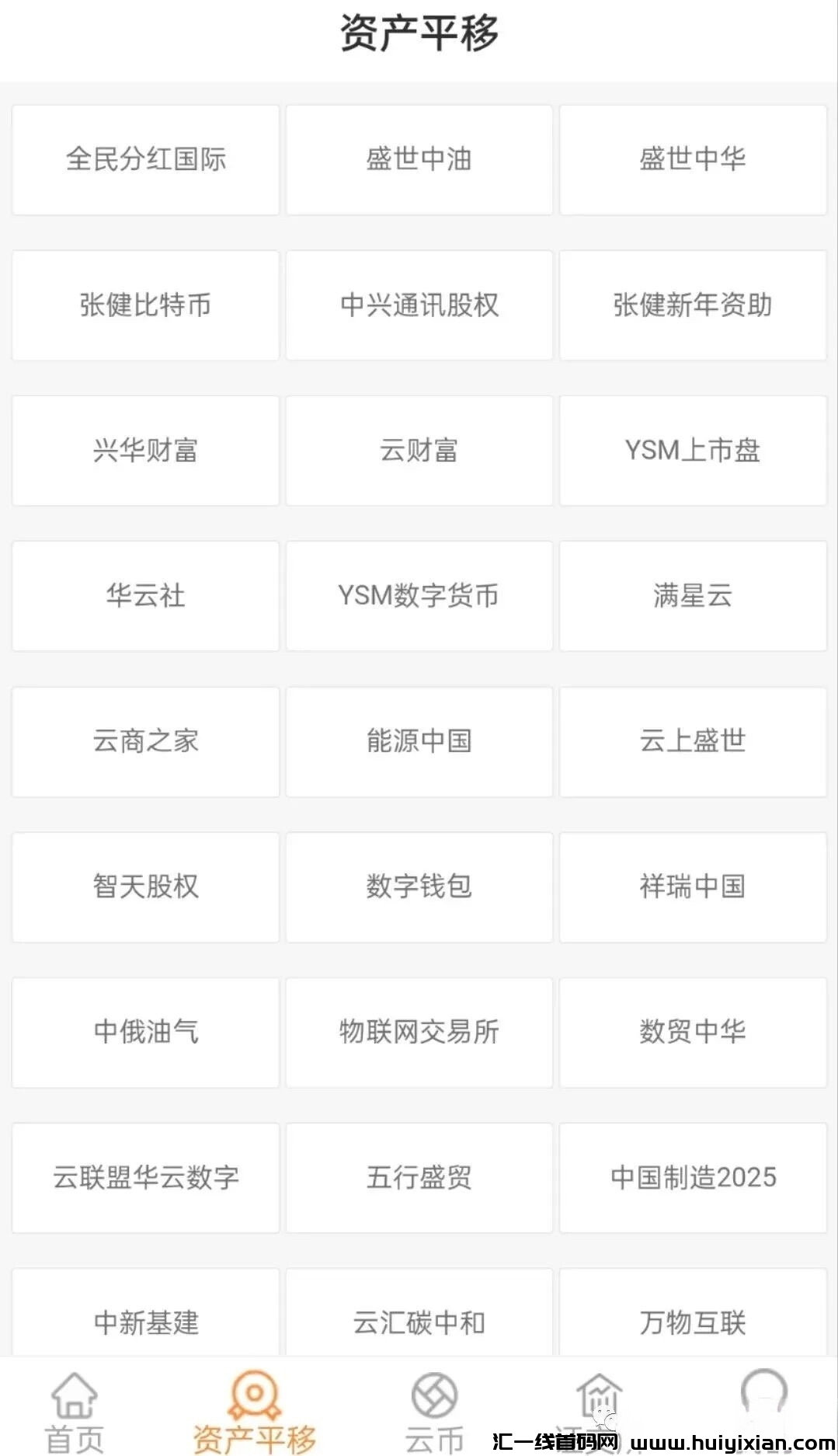The height and width of the screenshot is (1456, 838).
Task: Tap 智天股权
Action: (145, 886)
